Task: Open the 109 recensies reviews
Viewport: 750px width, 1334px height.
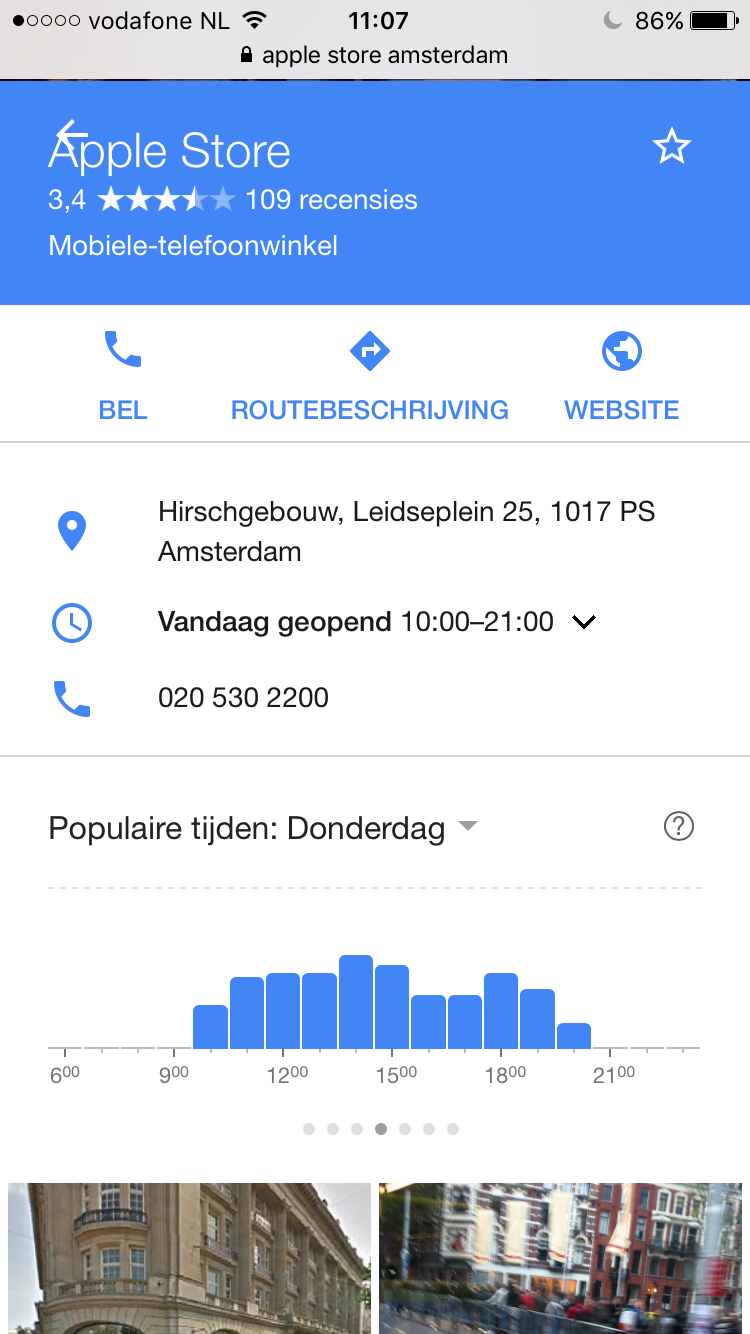Action: point(331,200)
